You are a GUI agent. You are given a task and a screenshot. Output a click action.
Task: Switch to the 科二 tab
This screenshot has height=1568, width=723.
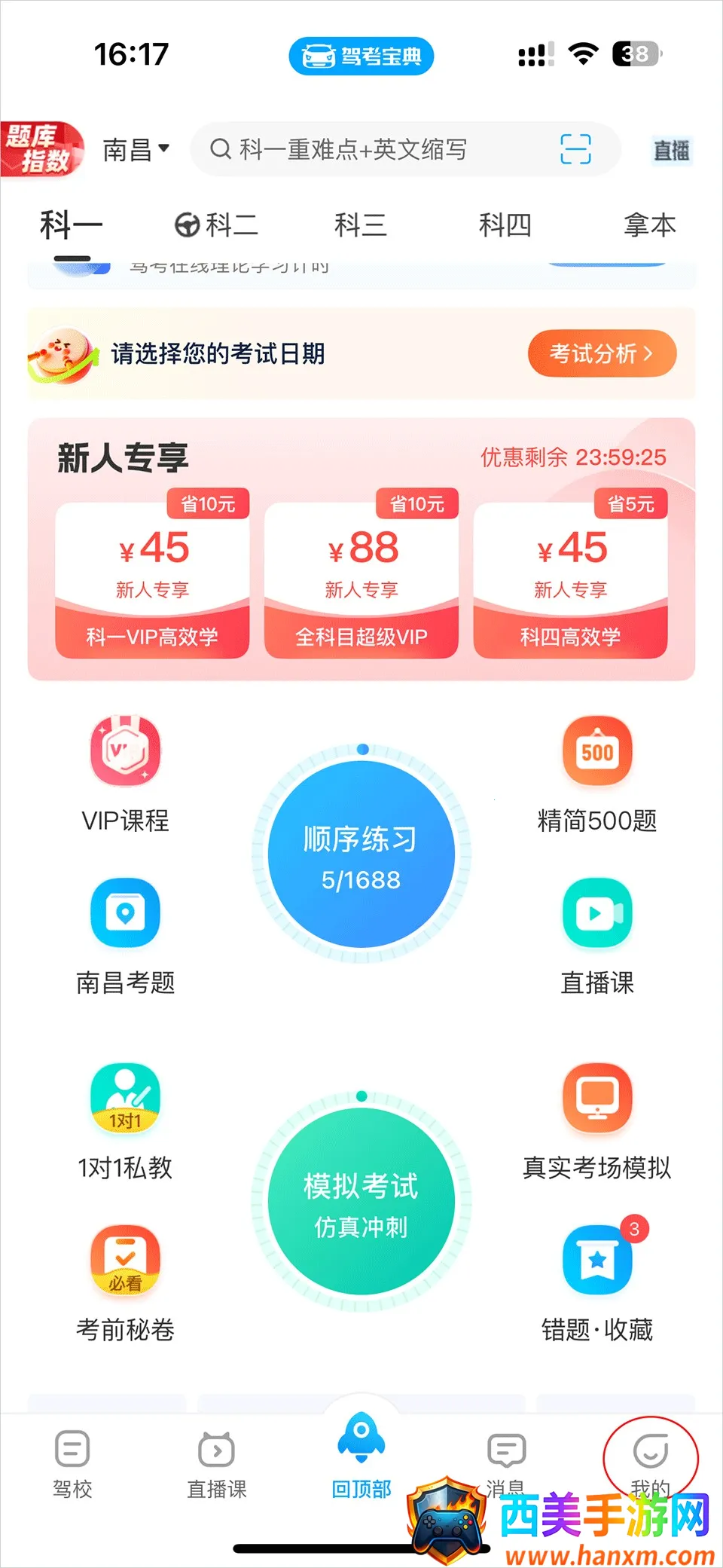[217, 225]
